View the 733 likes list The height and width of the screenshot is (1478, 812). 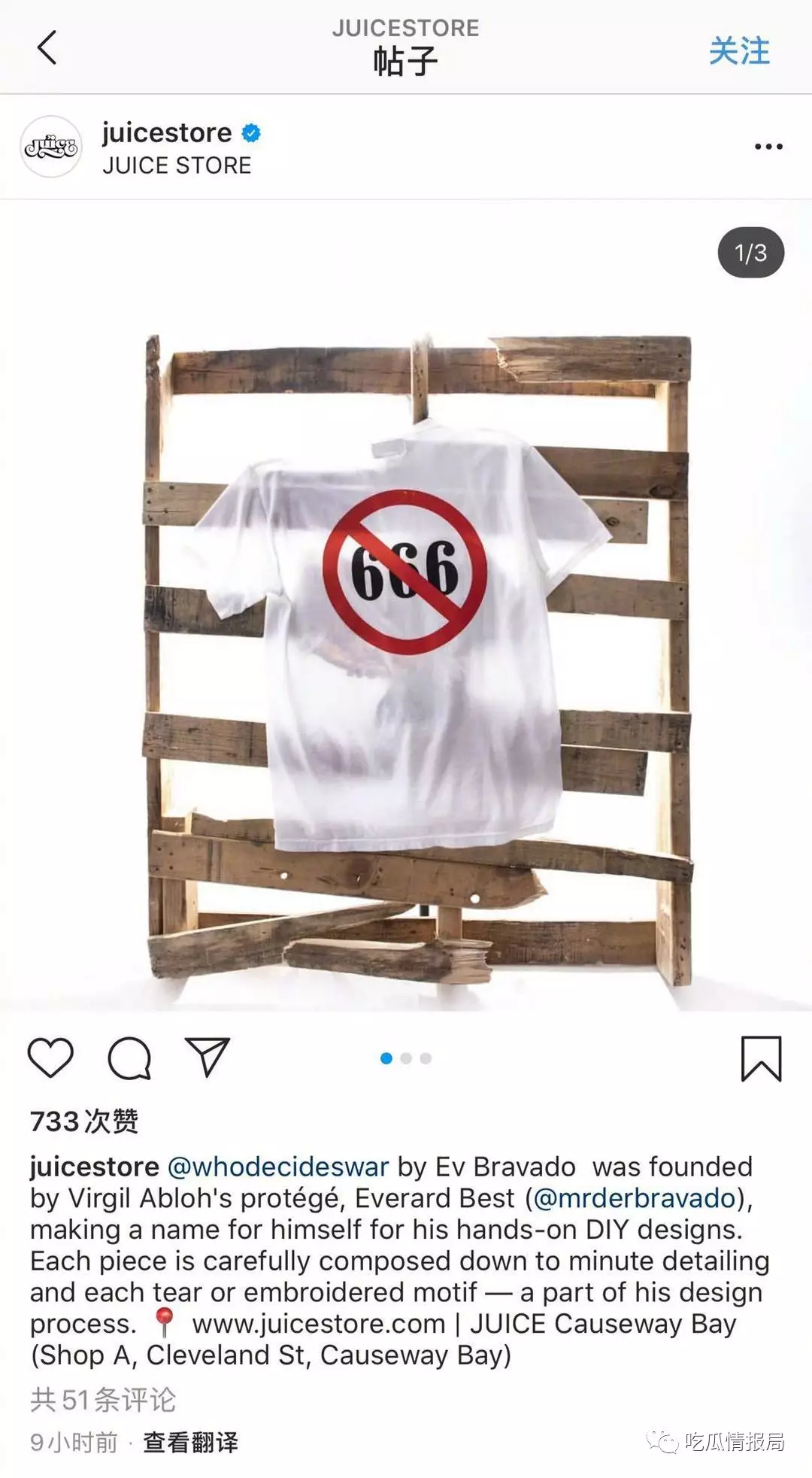tap(84, 1121)
